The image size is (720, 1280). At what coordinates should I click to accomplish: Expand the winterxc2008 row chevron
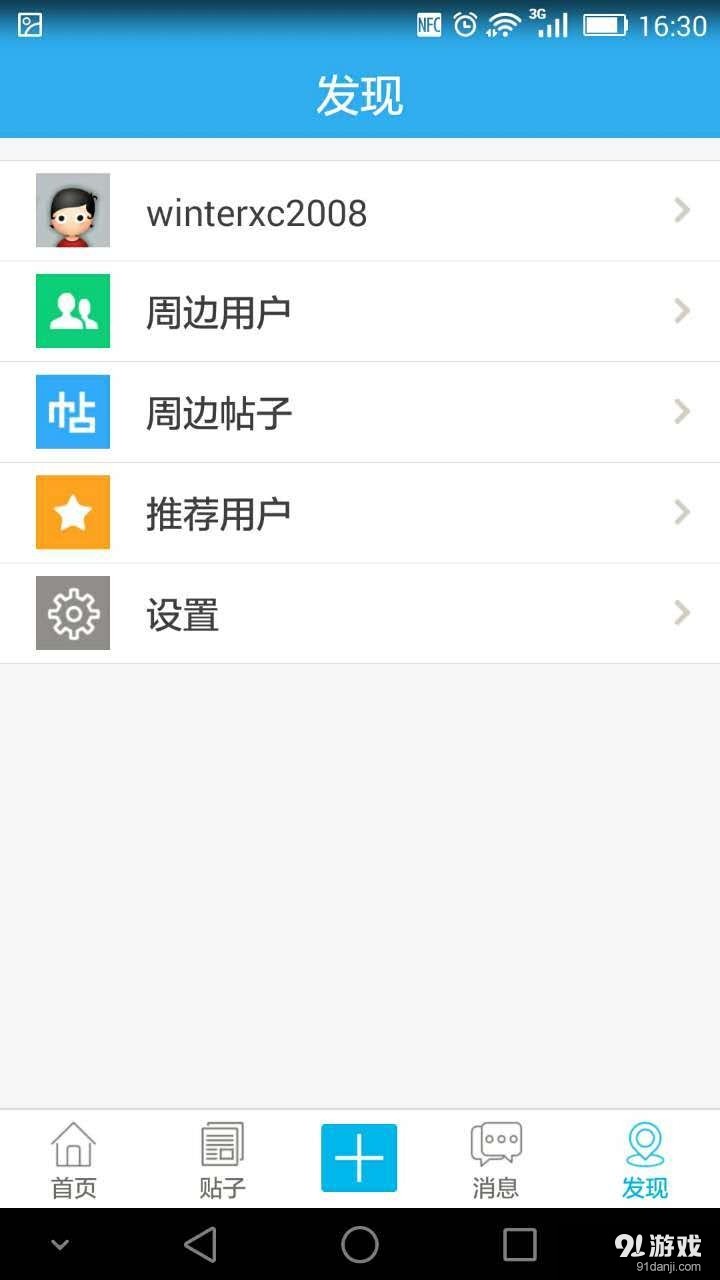682,210
